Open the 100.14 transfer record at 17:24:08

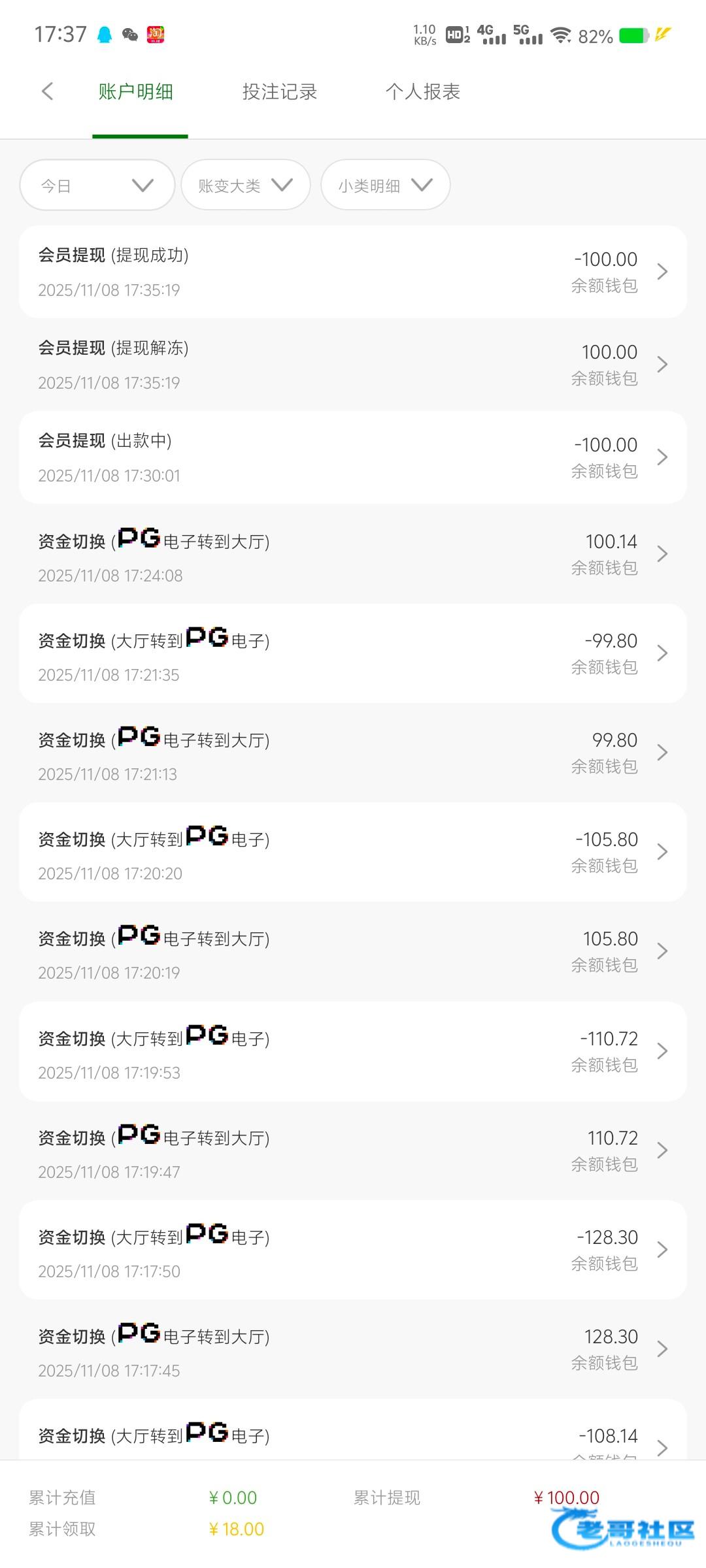(353, 555)
